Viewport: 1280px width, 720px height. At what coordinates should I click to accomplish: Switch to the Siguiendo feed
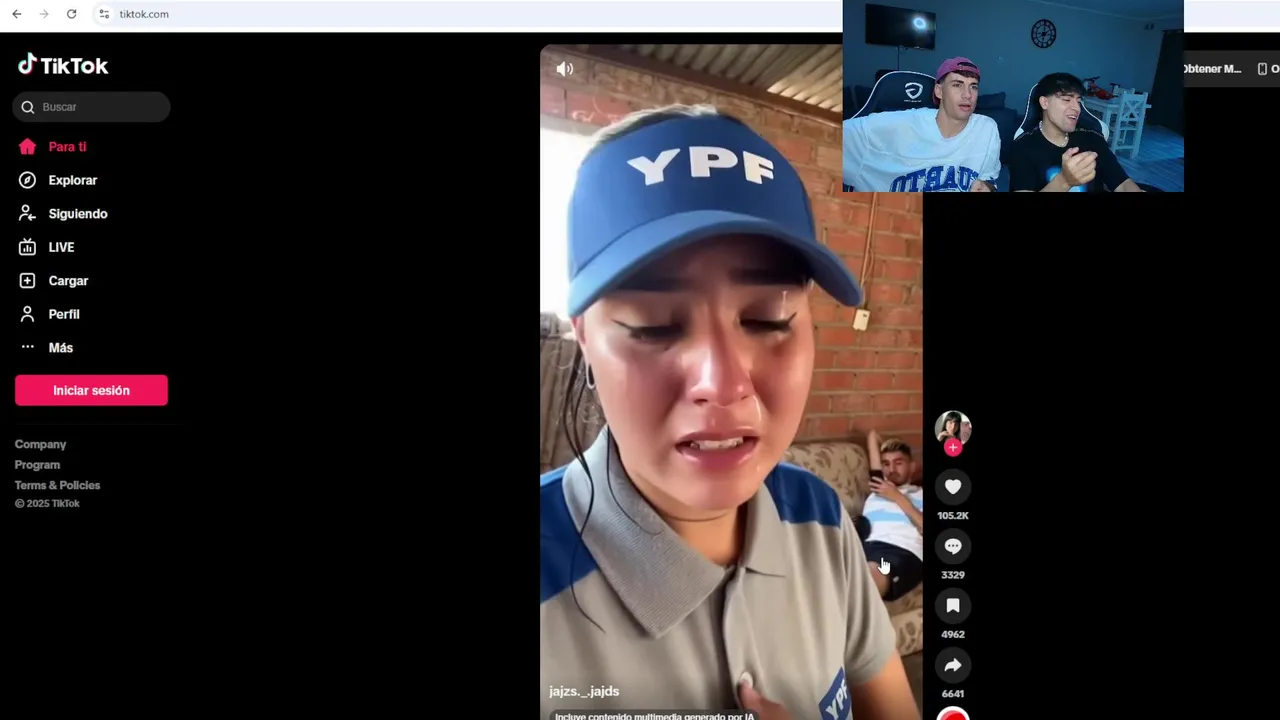point(77,214)
